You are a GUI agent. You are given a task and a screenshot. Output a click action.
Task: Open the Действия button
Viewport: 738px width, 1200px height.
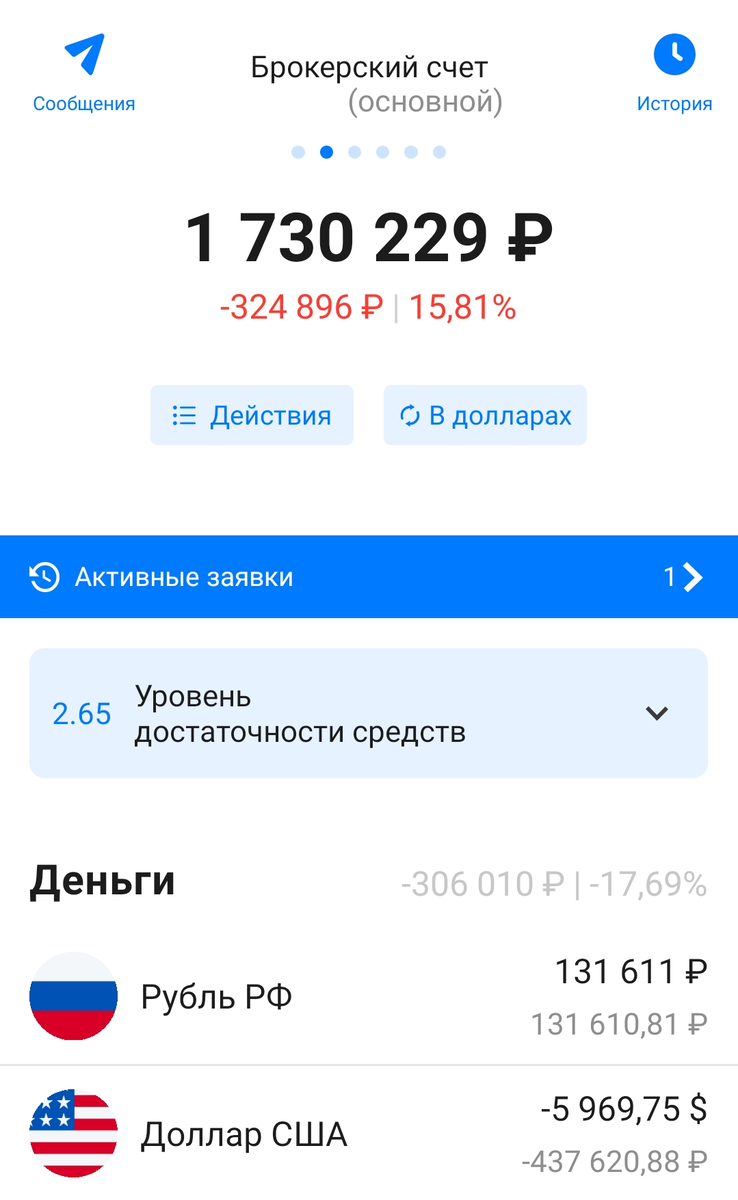[x=251, y=415]
